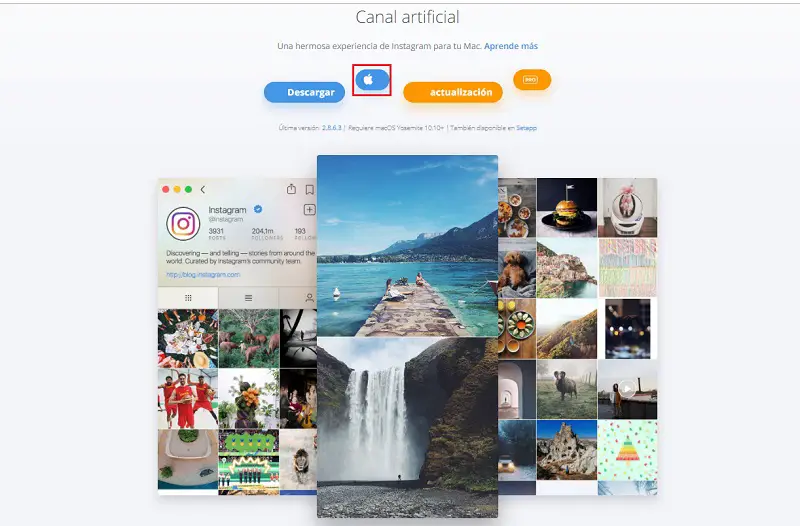Open the Aprende más link

coord(511,47)
